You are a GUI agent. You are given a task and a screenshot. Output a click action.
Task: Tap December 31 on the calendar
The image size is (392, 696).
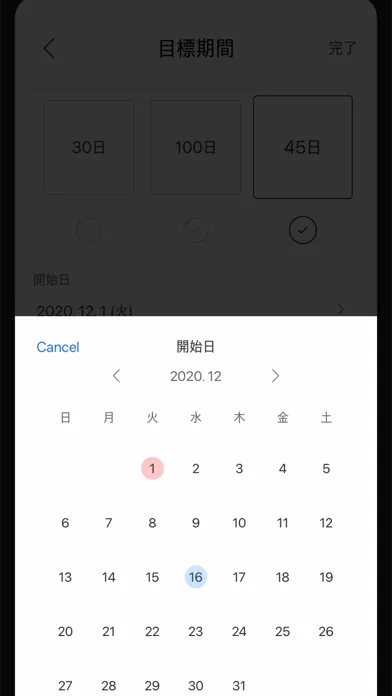pyautogui.click(x=239, y=686)
